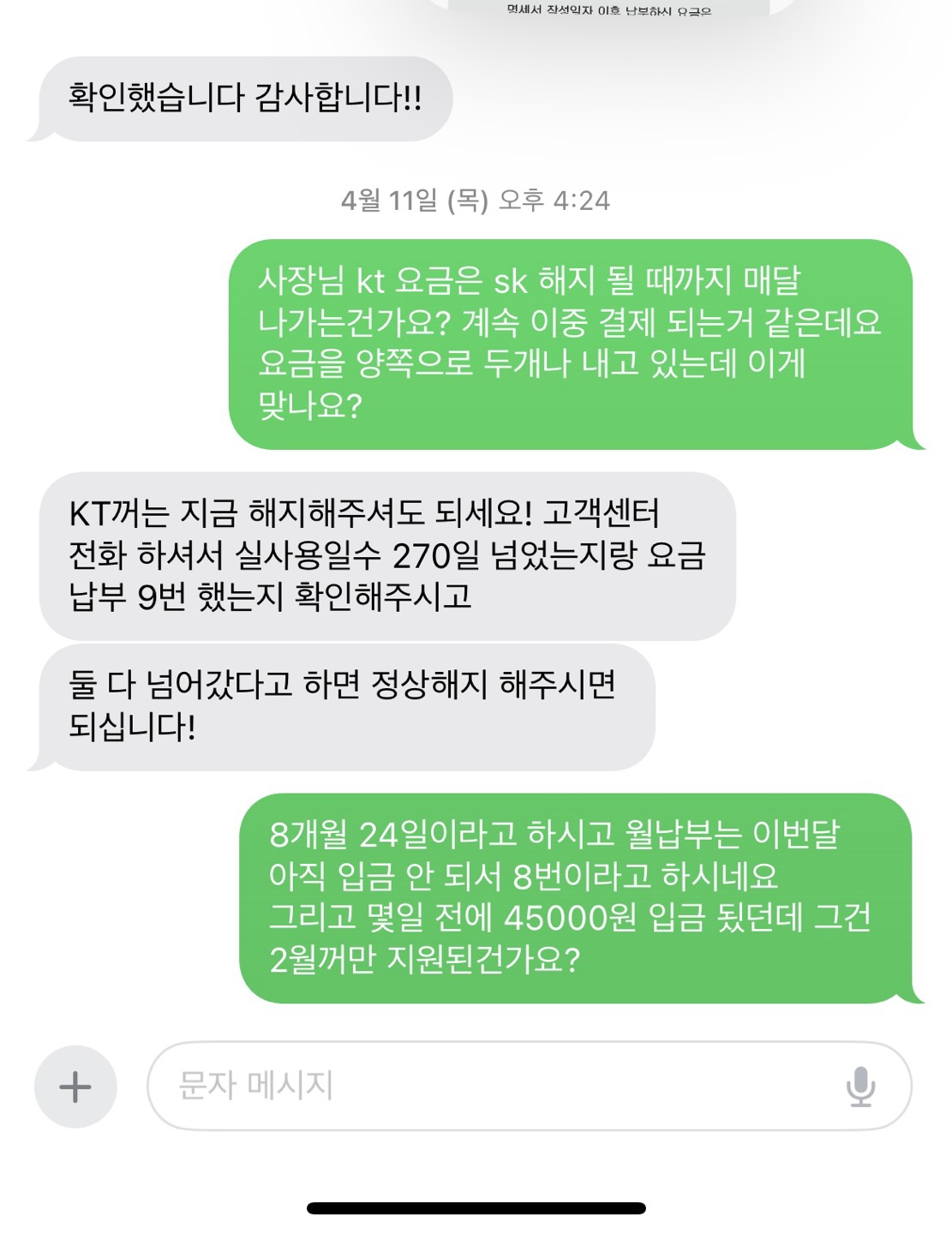Start voice dictation with the microphone

point(860,1087)
